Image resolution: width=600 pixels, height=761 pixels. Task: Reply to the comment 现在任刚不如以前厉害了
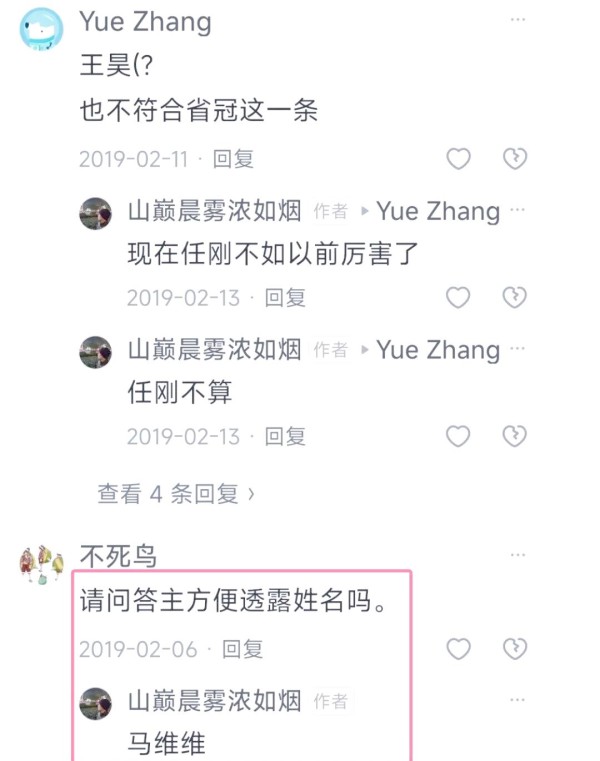coord(285,298)
